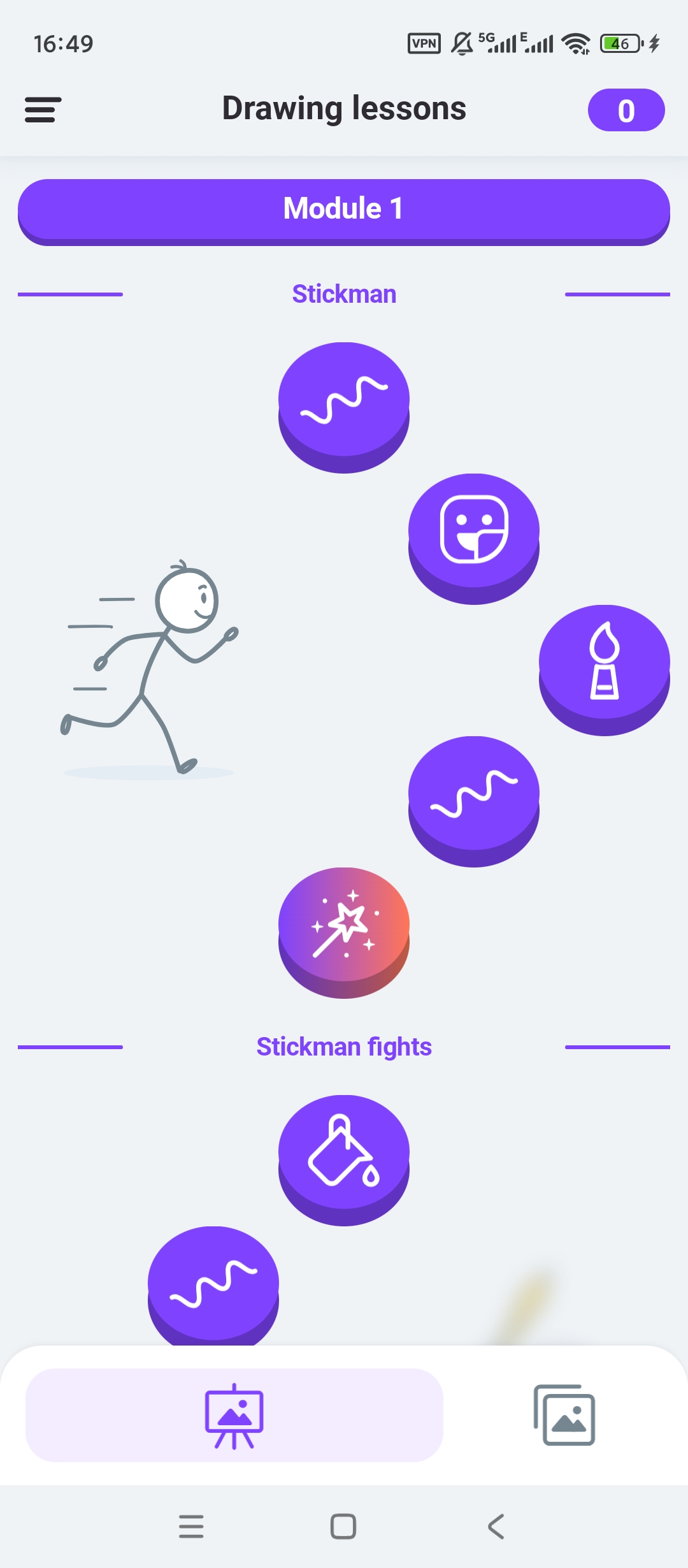Go back using system navigation
The width and height of the screenshot is (688, 1568).
coord(496,1527)
